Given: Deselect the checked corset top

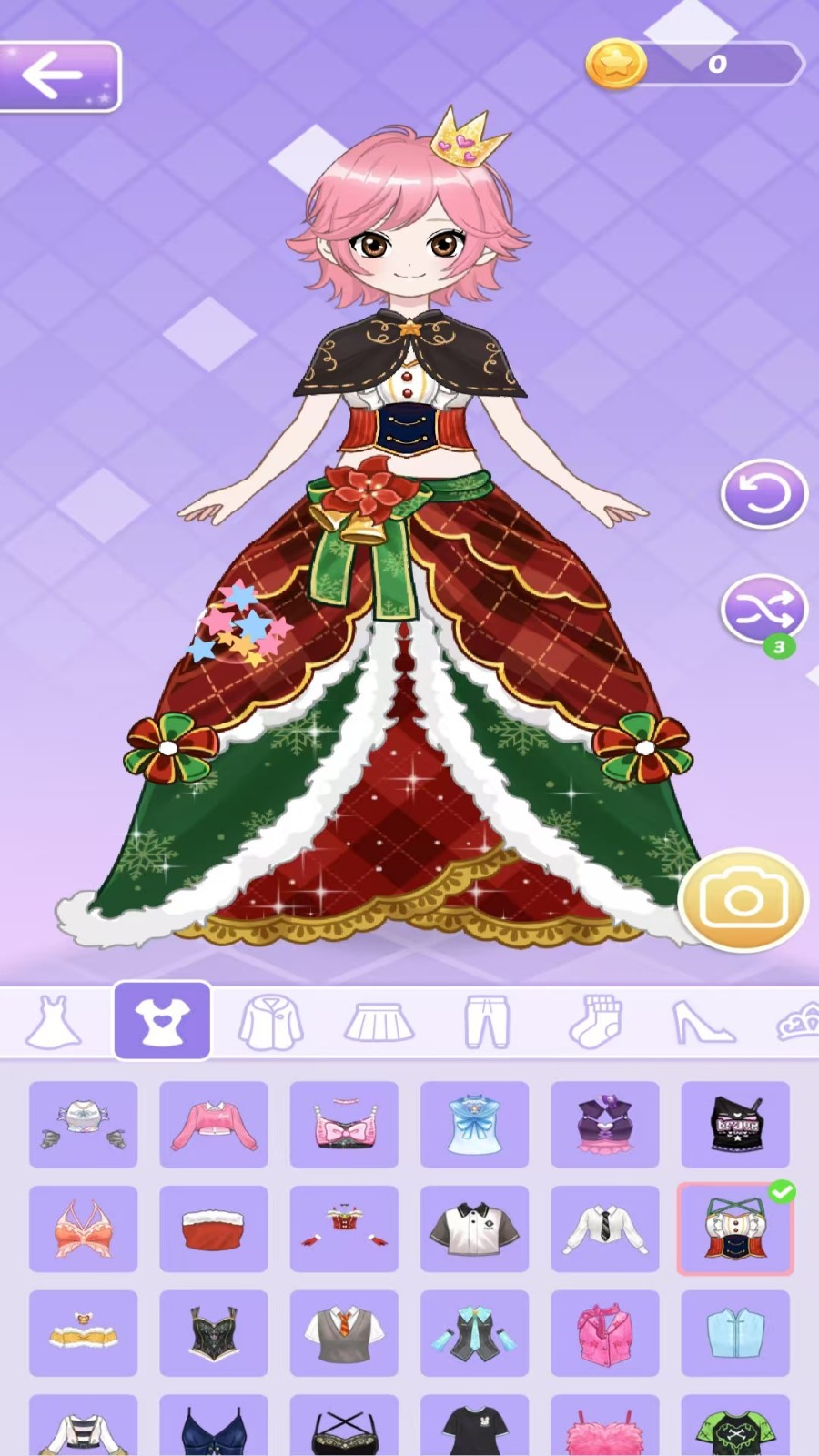Looking at the screenshot, I should coord(735,1228).
